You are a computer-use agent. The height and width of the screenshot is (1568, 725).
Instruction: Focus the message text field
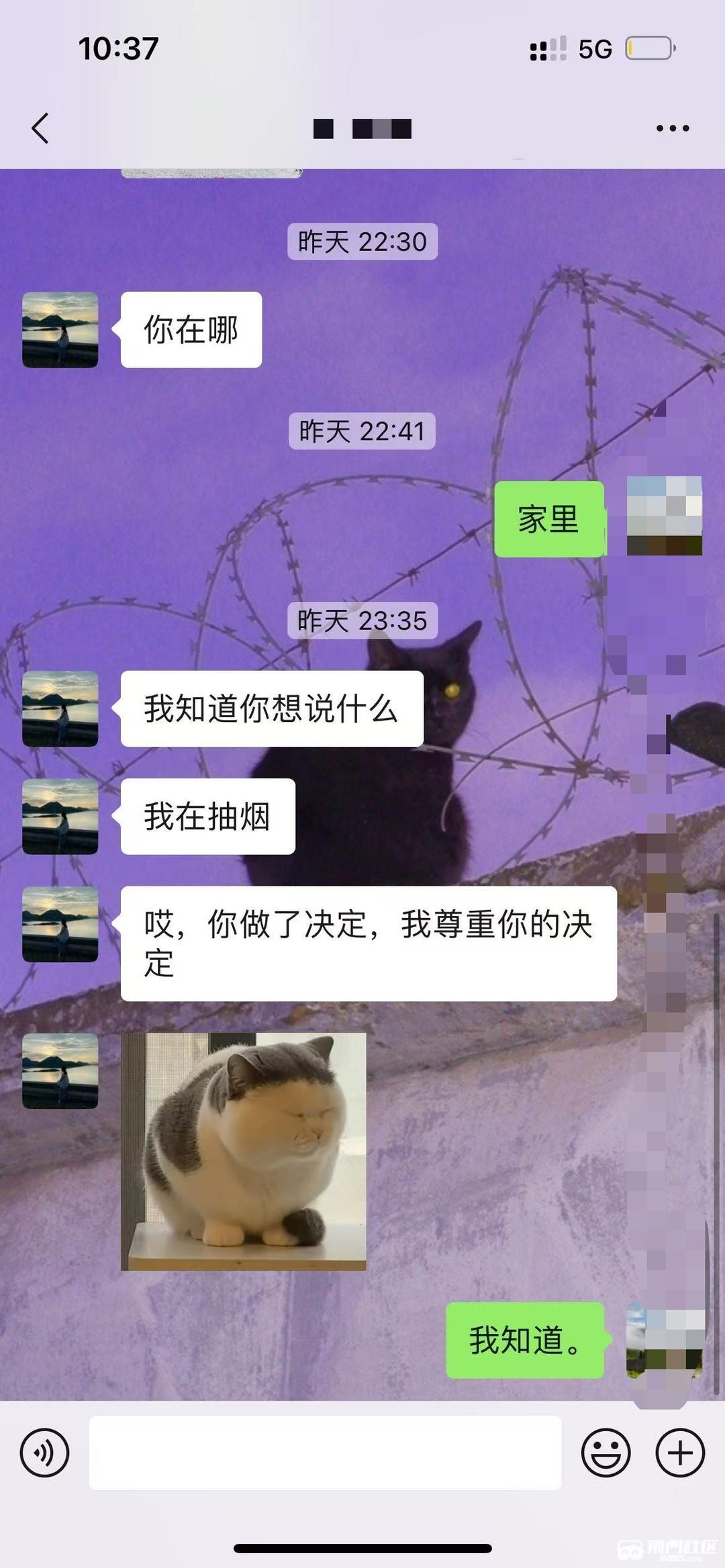325,1453
